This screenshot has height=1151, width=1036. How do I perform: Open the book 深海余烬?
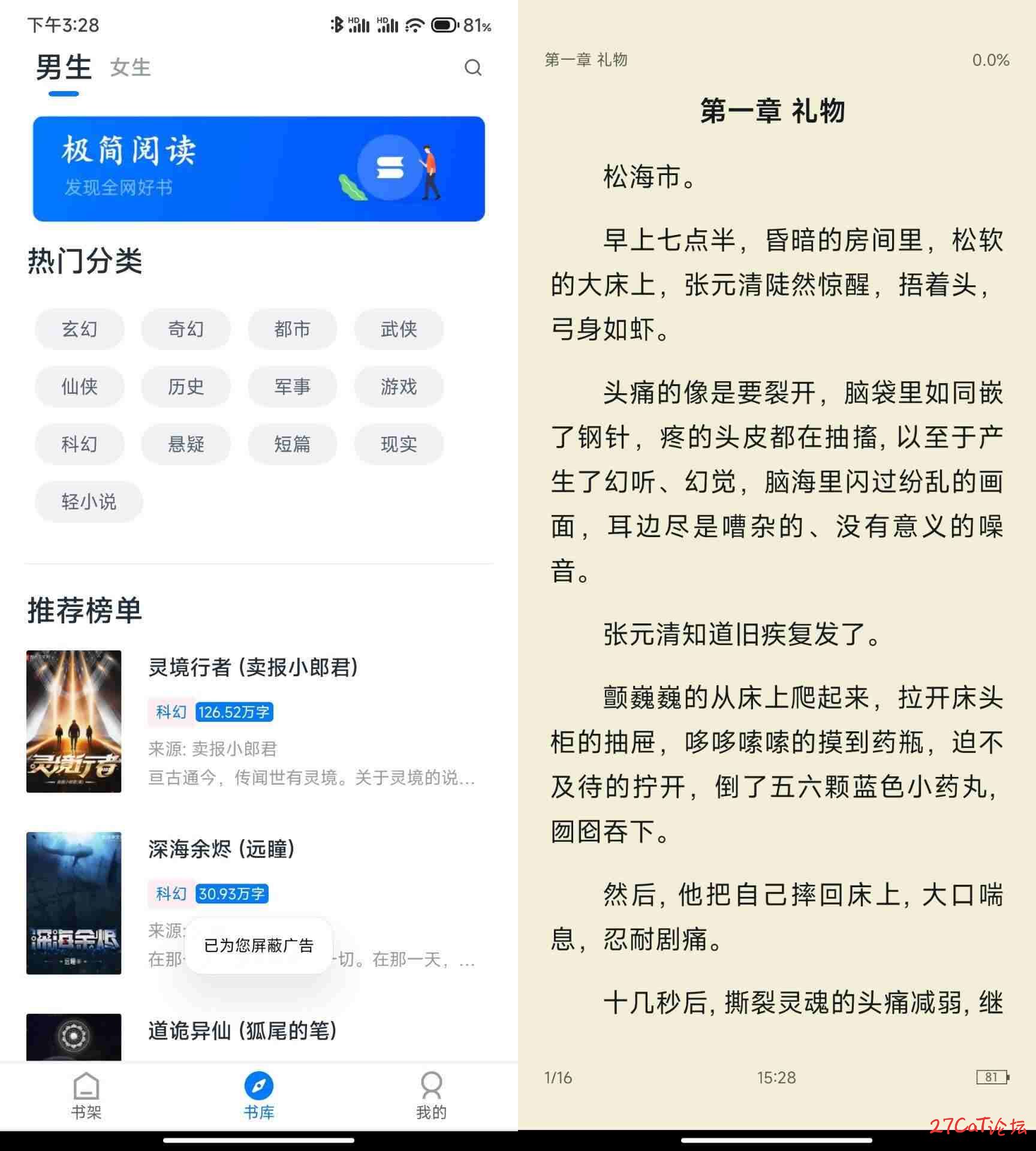[221, 849]
